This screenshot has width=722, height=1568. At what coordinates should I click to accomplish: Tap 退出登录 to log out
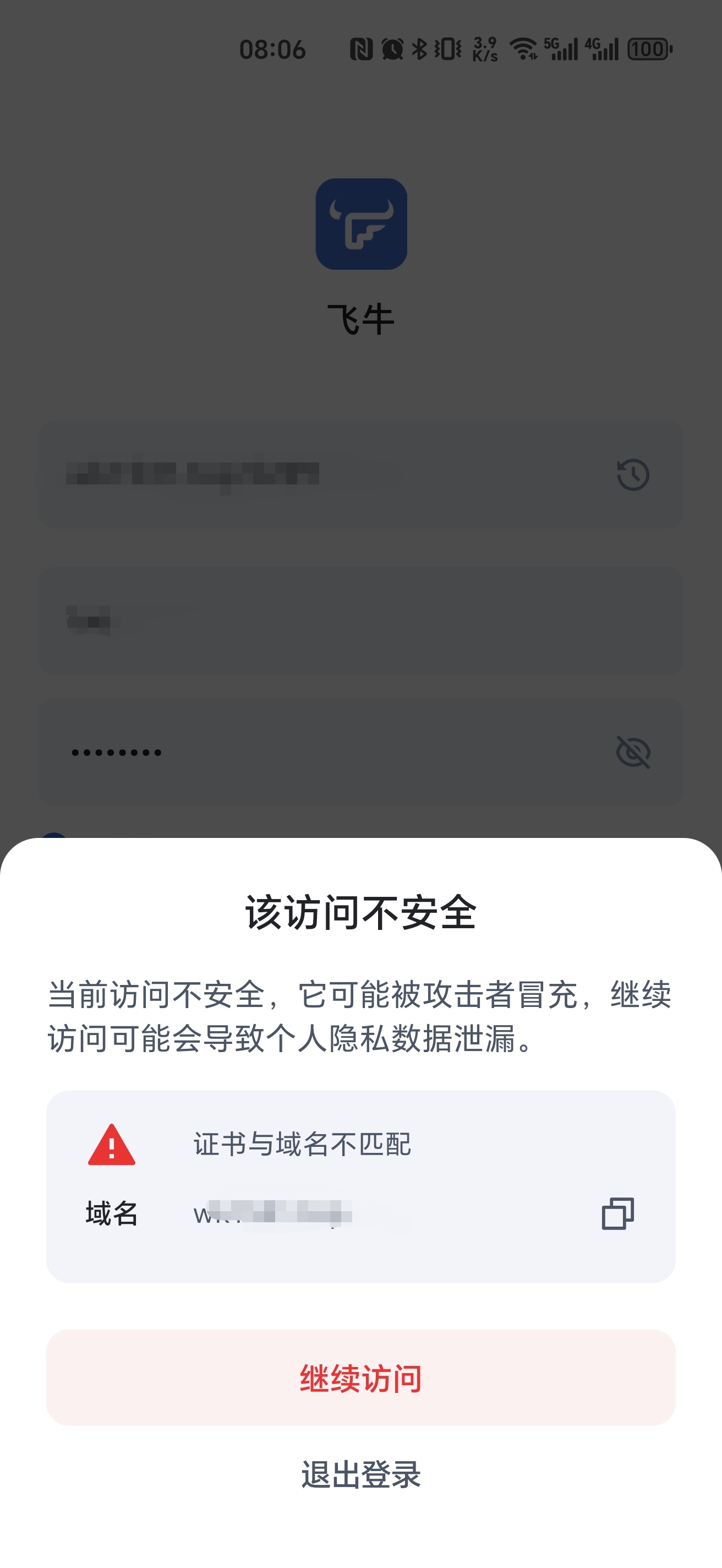click(360, 1474)
